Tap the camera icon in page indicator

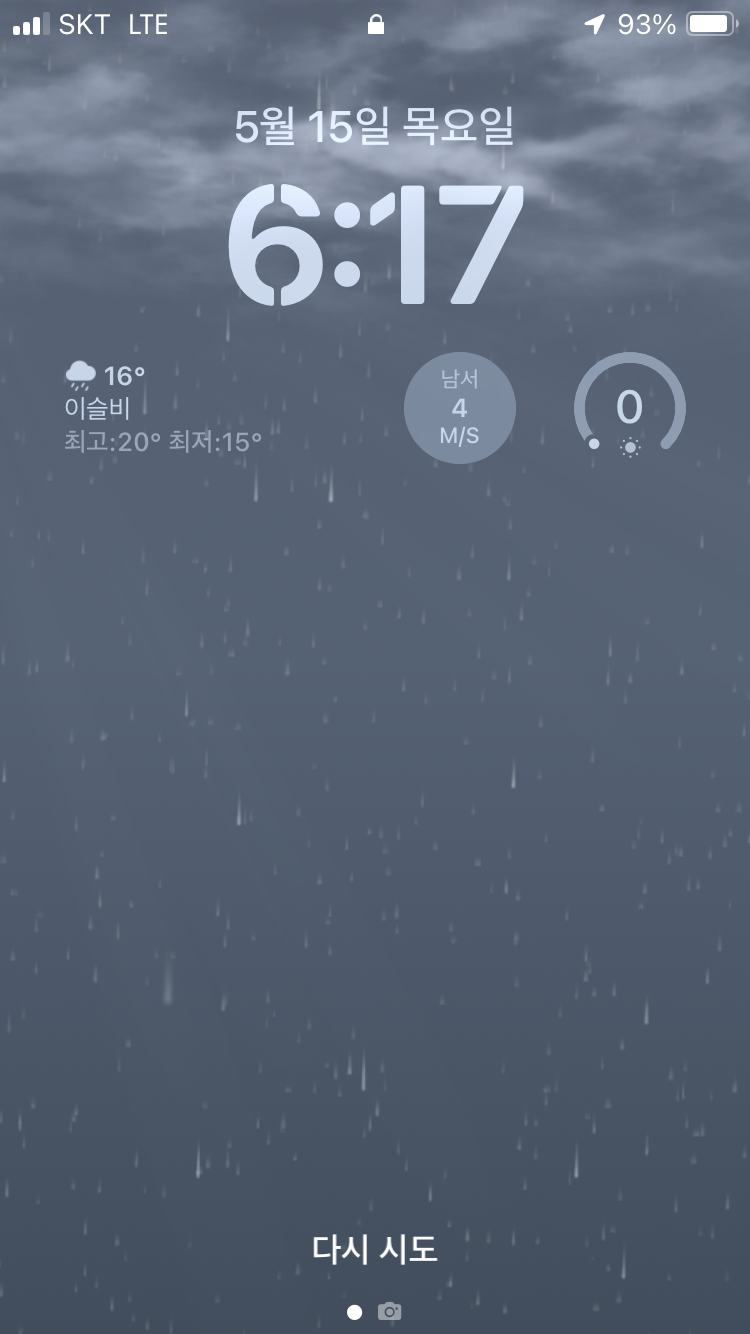390,1311
